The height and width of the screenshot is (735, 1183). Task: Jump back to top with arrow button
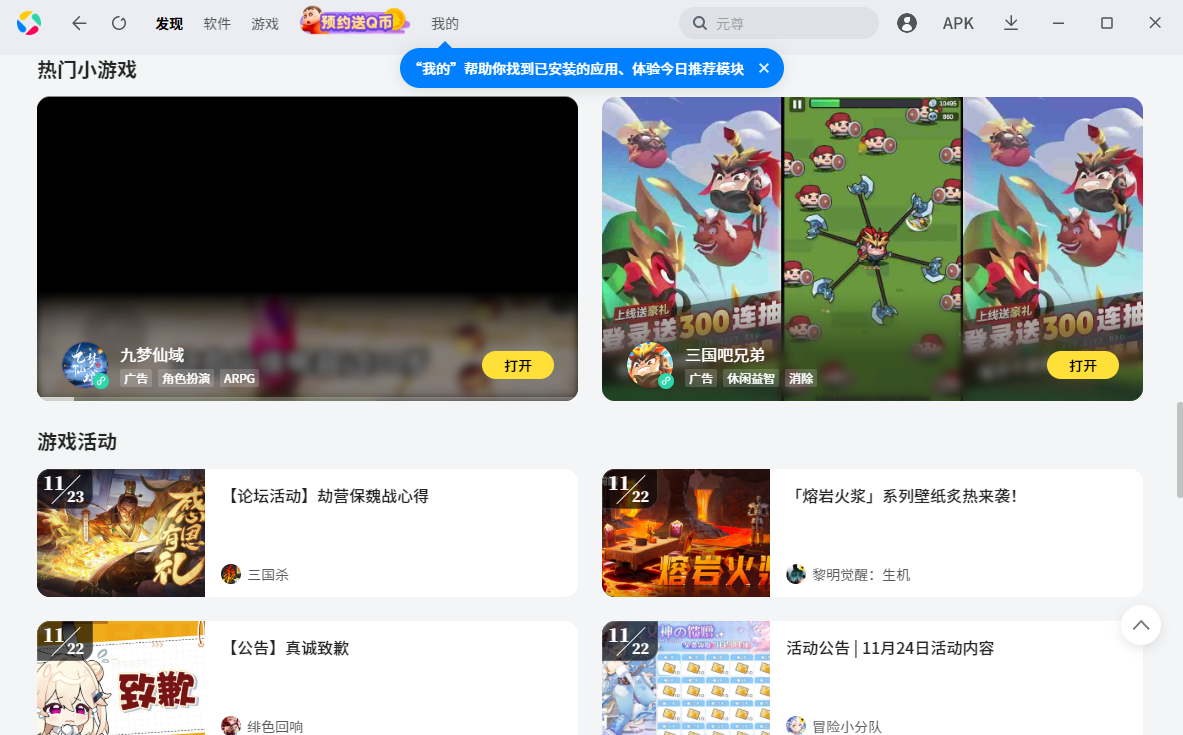point(1141,625)
